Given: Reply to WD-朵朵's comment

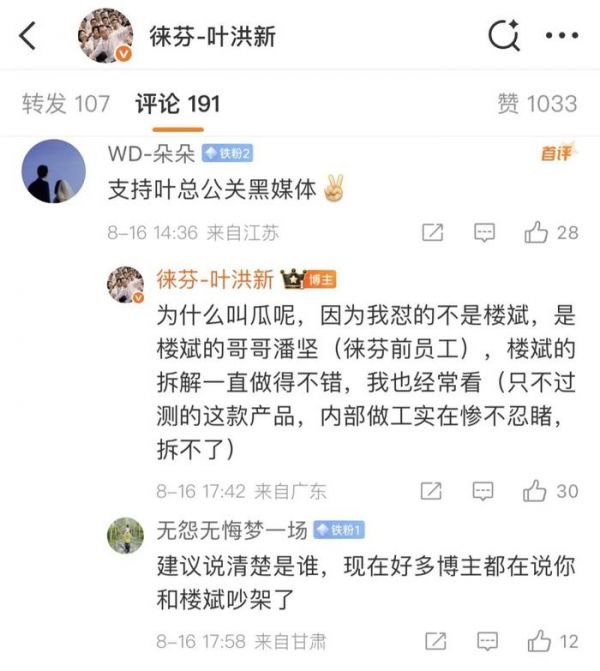Looking at the screenshot, I should pos(484,233).
